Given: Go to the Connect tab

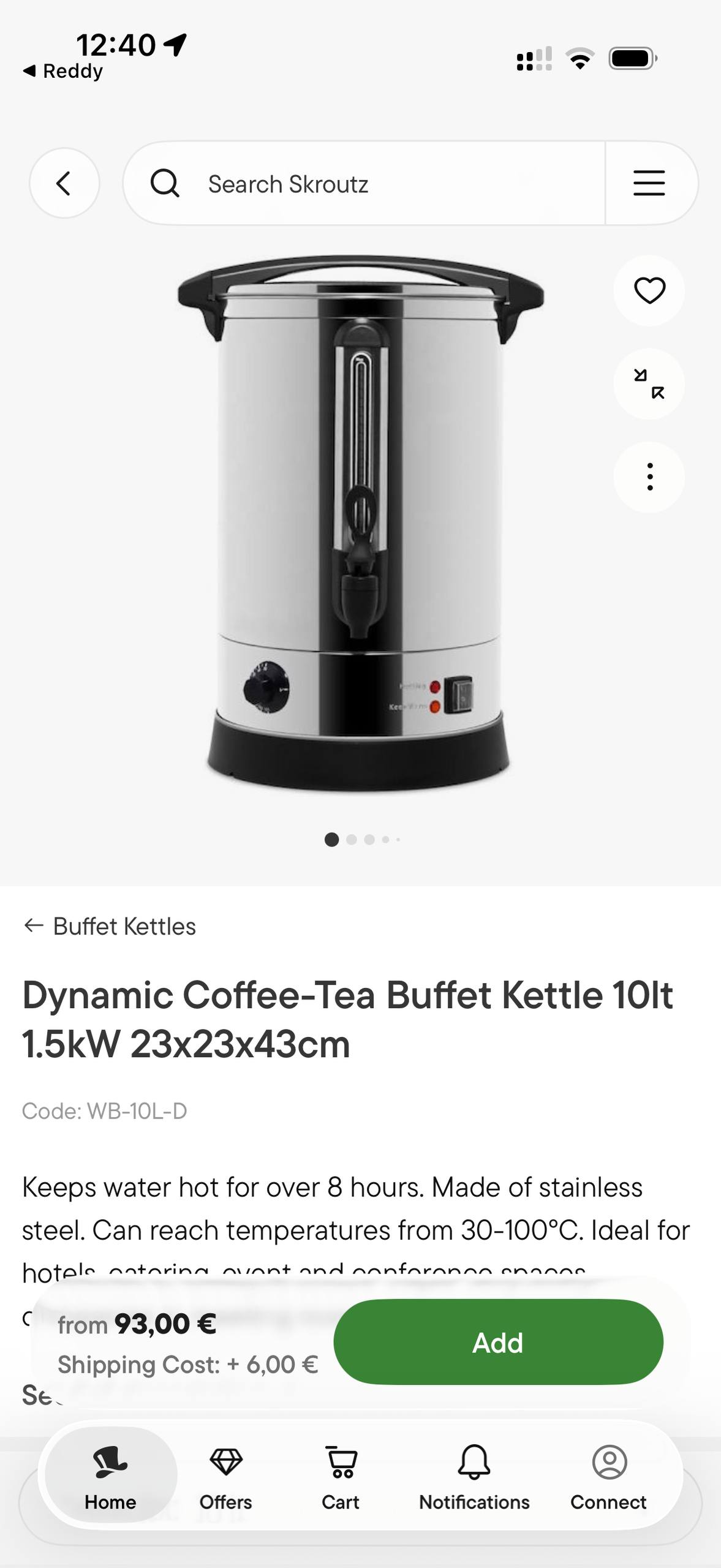Looking at the screenshot, I should coord(608,1477).
